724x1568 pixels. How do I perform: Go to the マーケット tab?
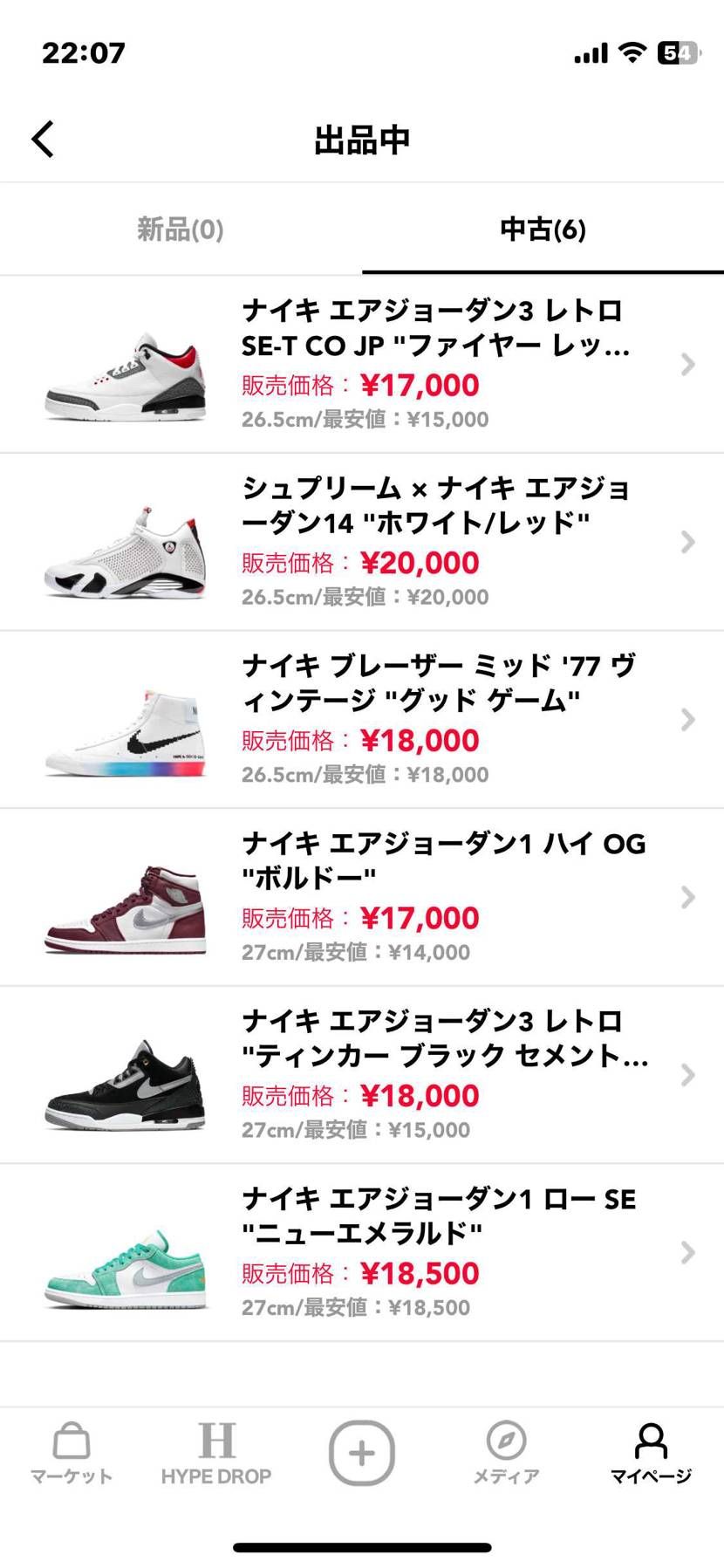tap(72, 1453)
